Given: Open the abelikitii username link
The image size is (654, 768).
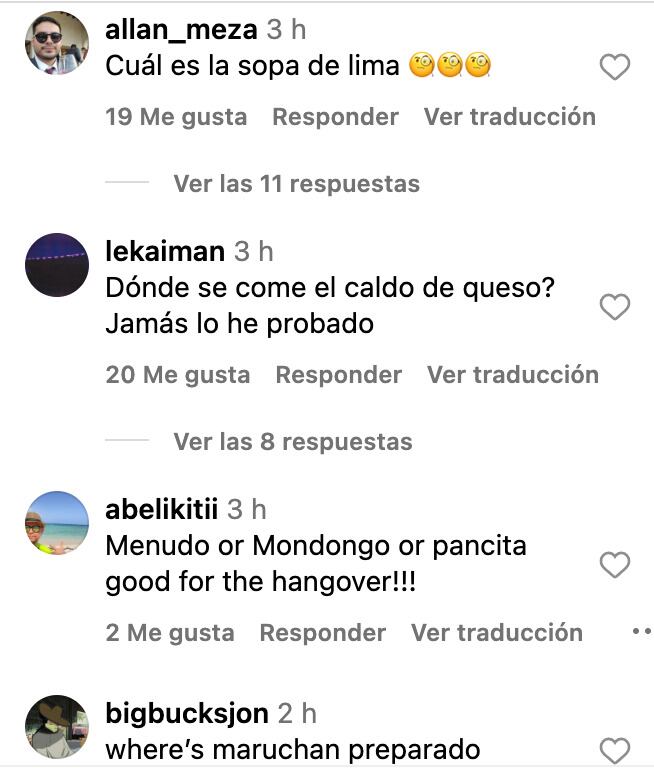Looking at the screenshot, I should pyautogui.click(x=161, y=509).
